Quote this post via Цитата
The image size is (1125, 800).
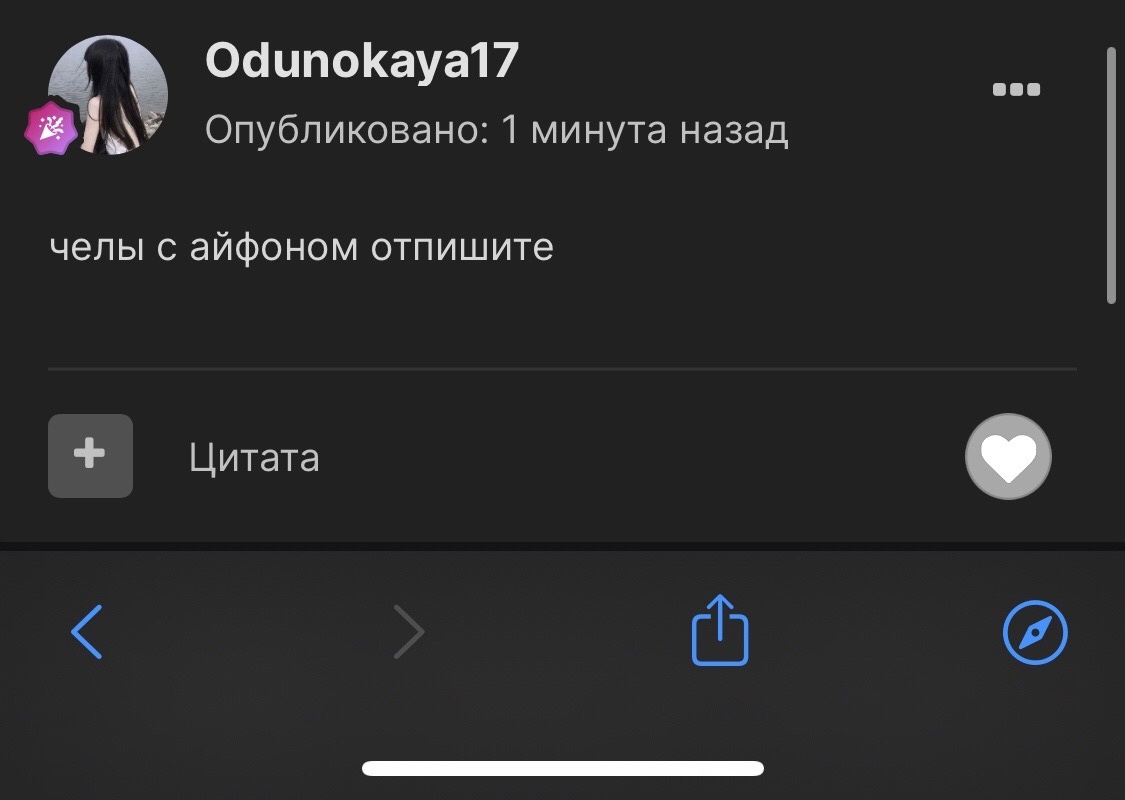click(254, 458)
